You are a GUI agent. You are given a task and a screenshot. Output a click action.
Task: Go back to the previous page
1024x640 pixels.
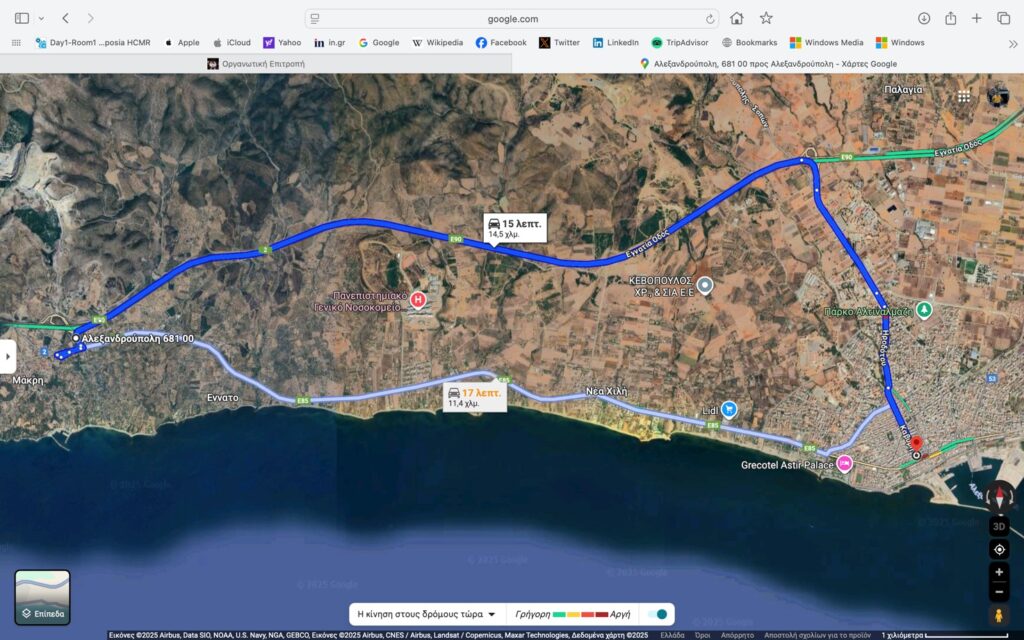coord(65,18)
